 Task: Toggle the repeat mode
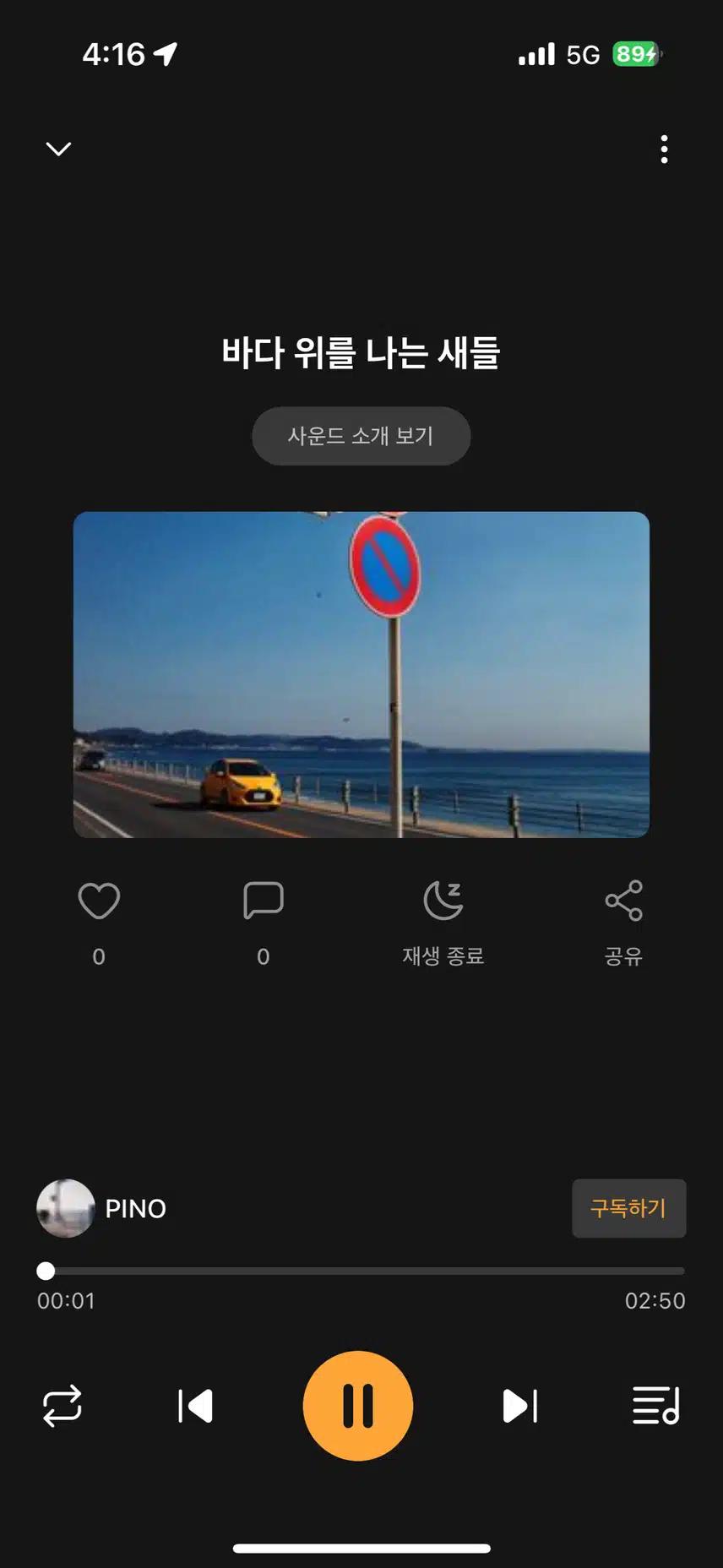[63, 1406]
